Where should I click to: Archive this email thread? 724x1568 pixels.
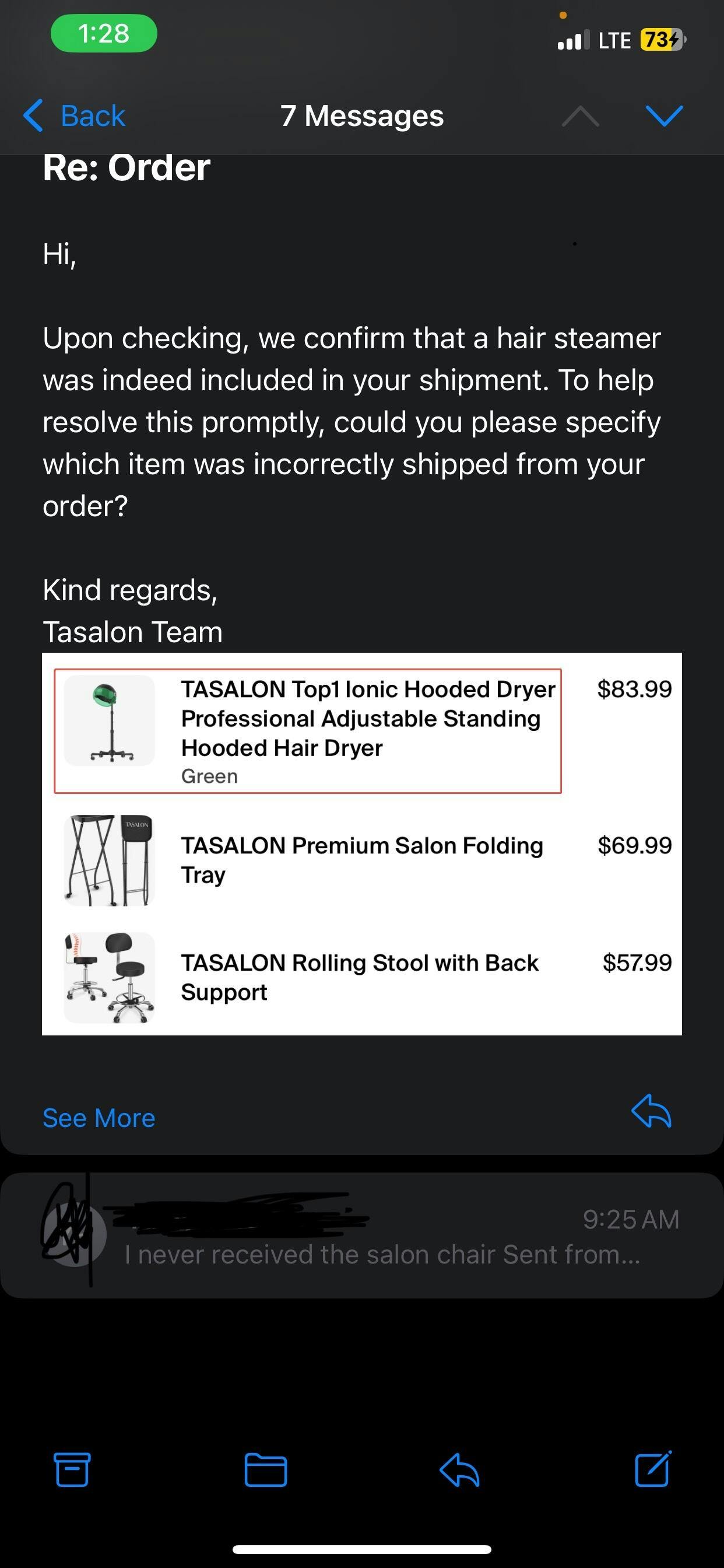click(x=72, y=1469)
